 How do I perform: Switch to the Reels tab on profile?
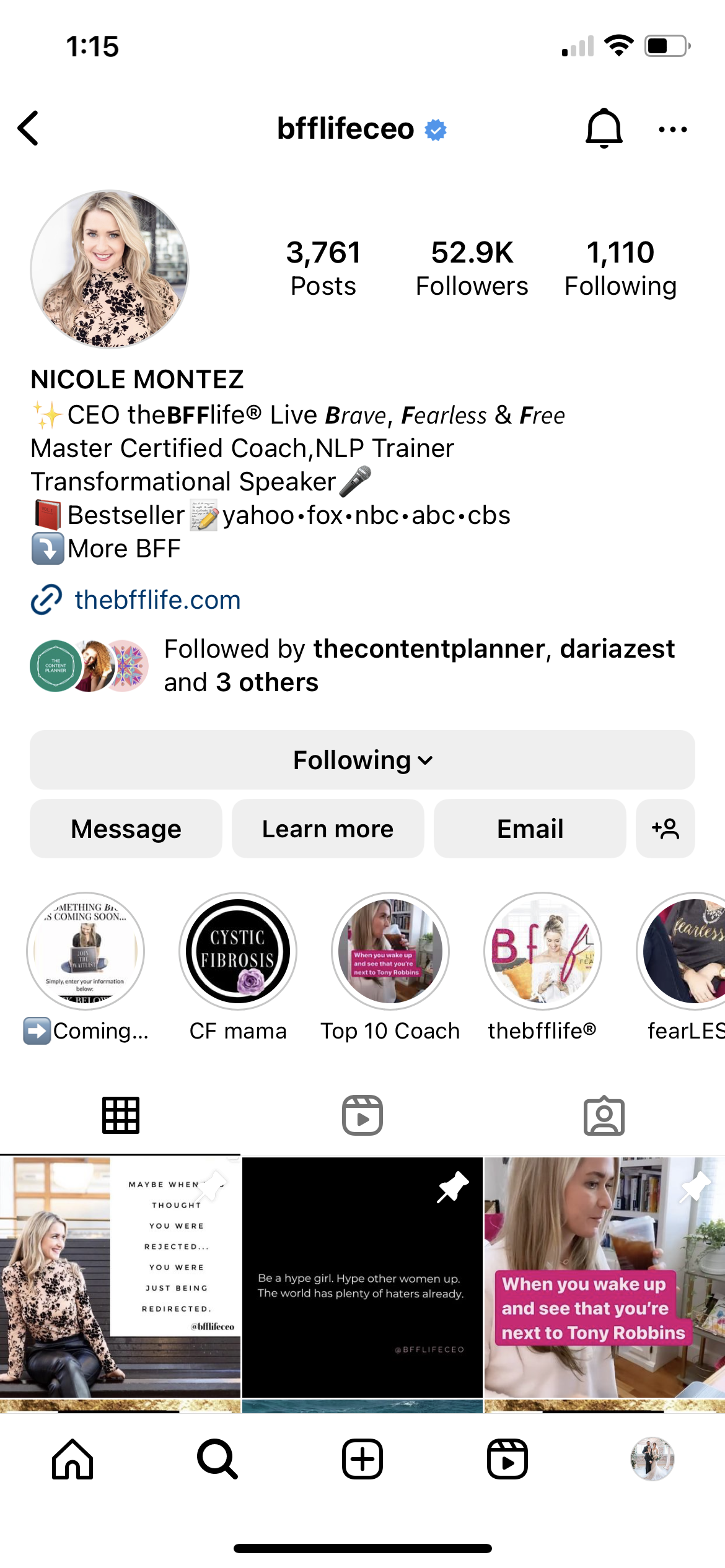[x=362, y=1115]
